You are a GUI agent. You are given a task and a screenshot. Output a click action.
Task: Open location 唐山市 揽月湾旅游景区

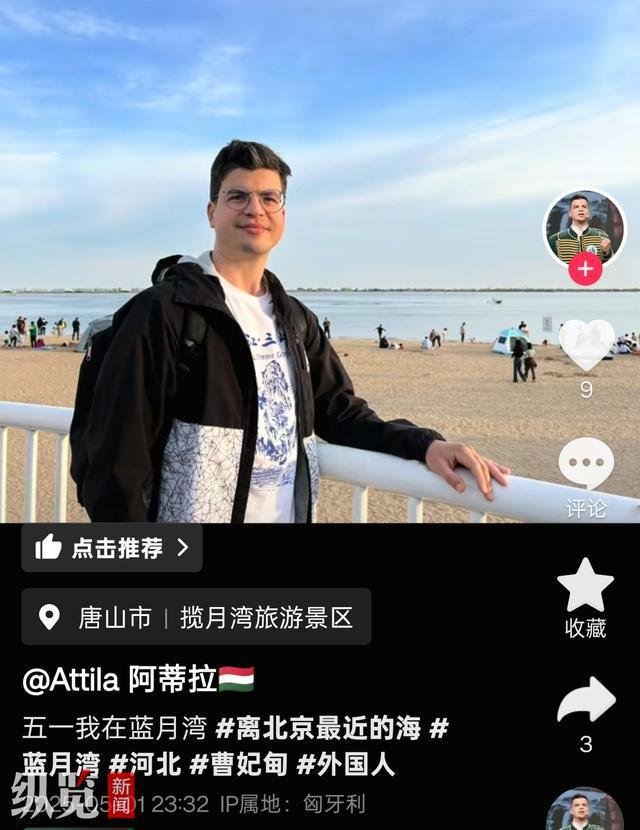197,617
